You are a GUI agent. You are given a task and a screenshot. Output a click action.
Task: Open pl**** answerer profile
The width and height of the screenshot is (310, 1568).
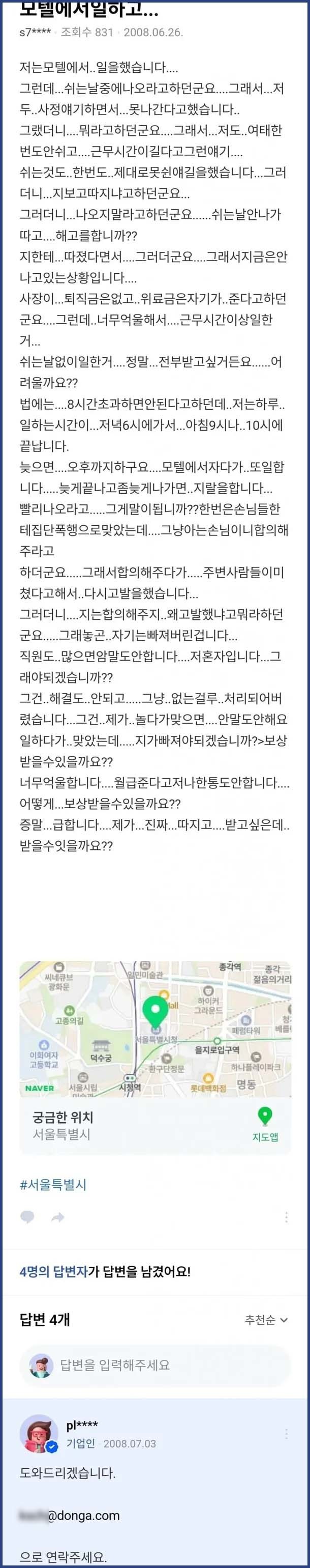point(39,1433)
